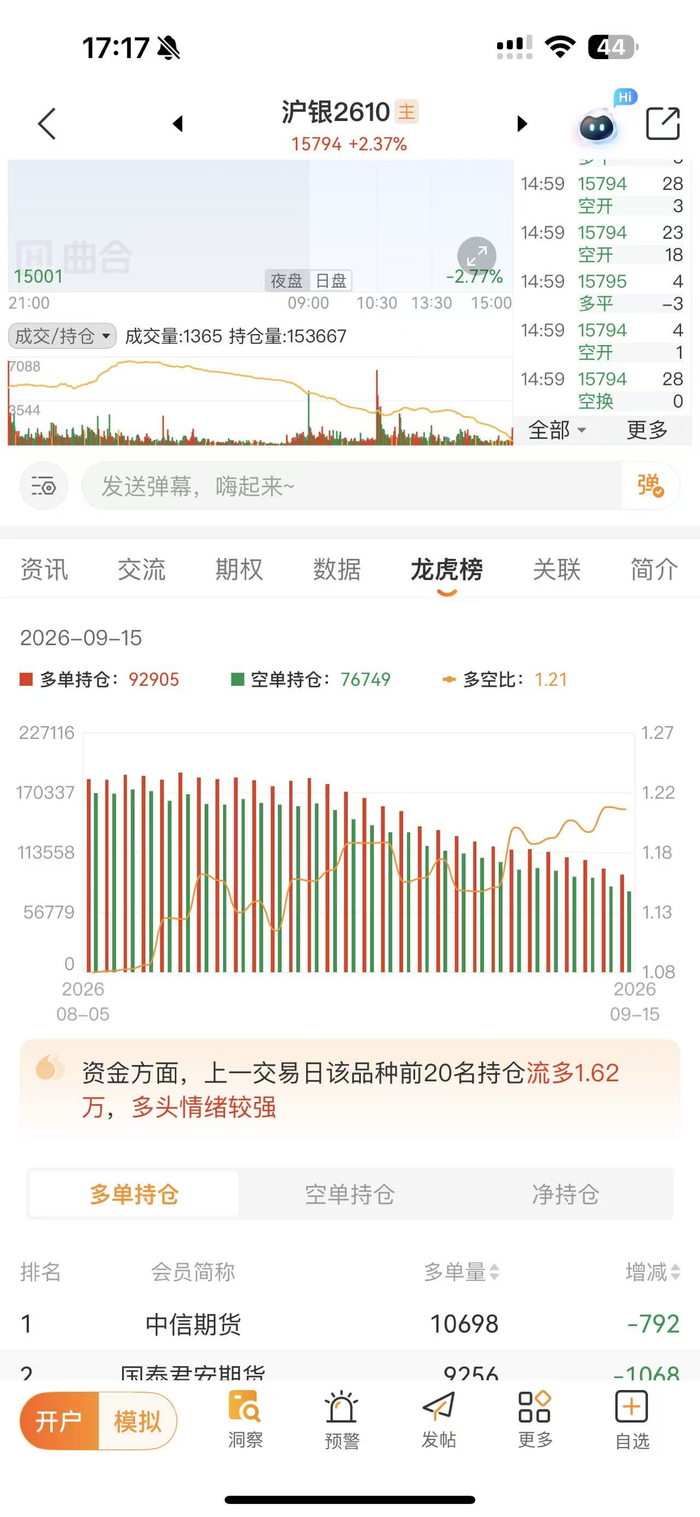Sort the list by 多单量
Viewport: 700px width, 1517px height.
pyautogui.click(x=461, y=1272)
